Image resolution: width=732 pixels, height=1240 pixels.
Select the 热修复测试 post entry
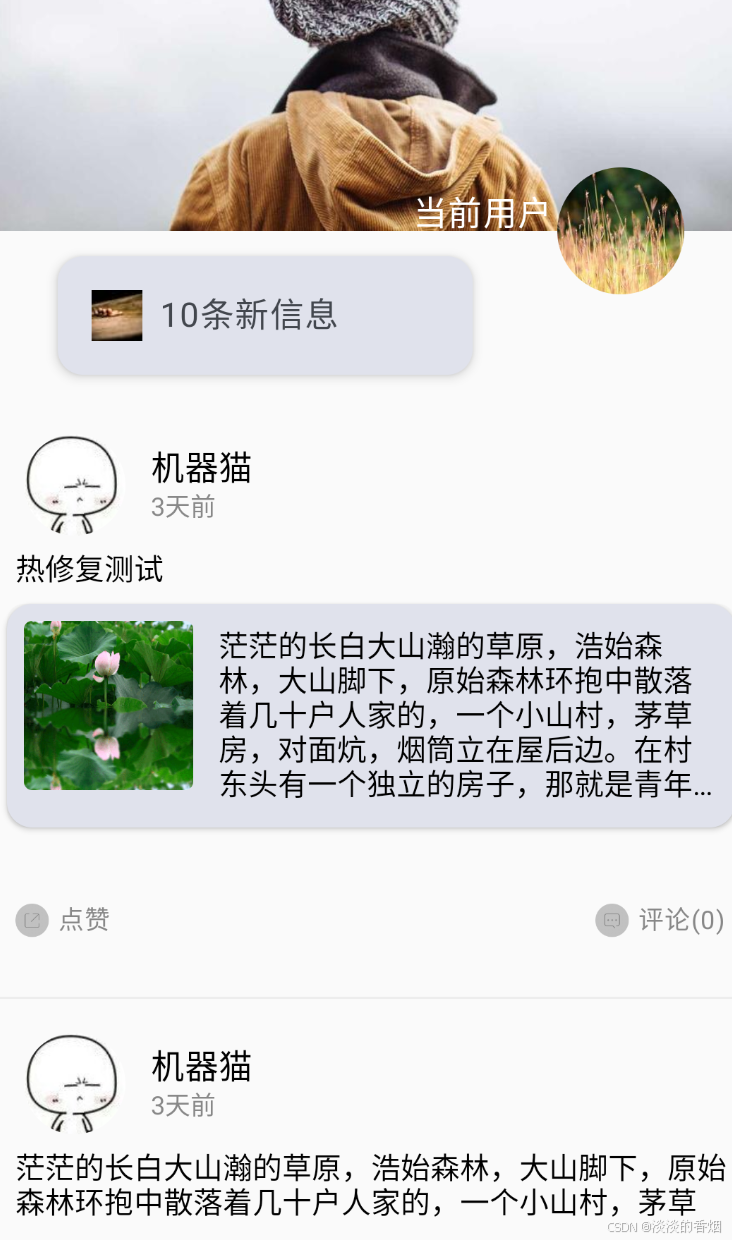click(90, 568)
